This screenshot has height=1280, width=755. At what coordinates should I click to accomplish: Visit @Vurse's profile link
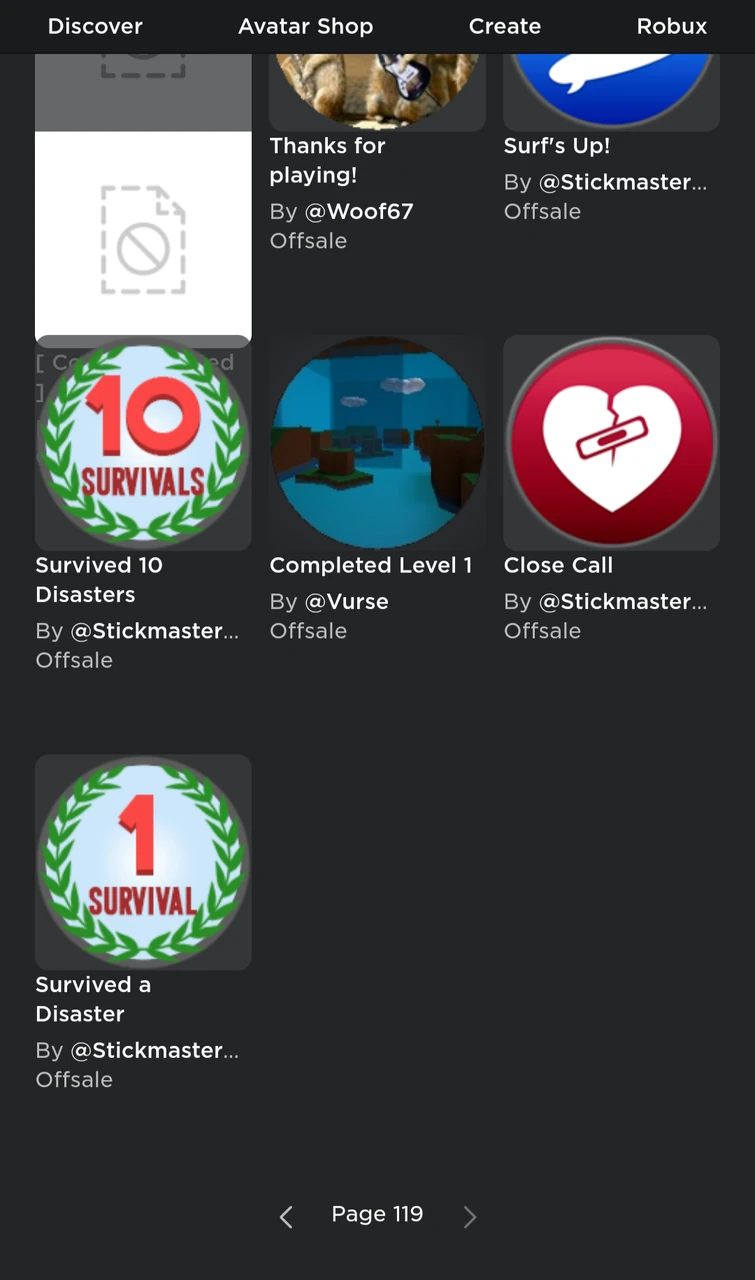(346, 601)
